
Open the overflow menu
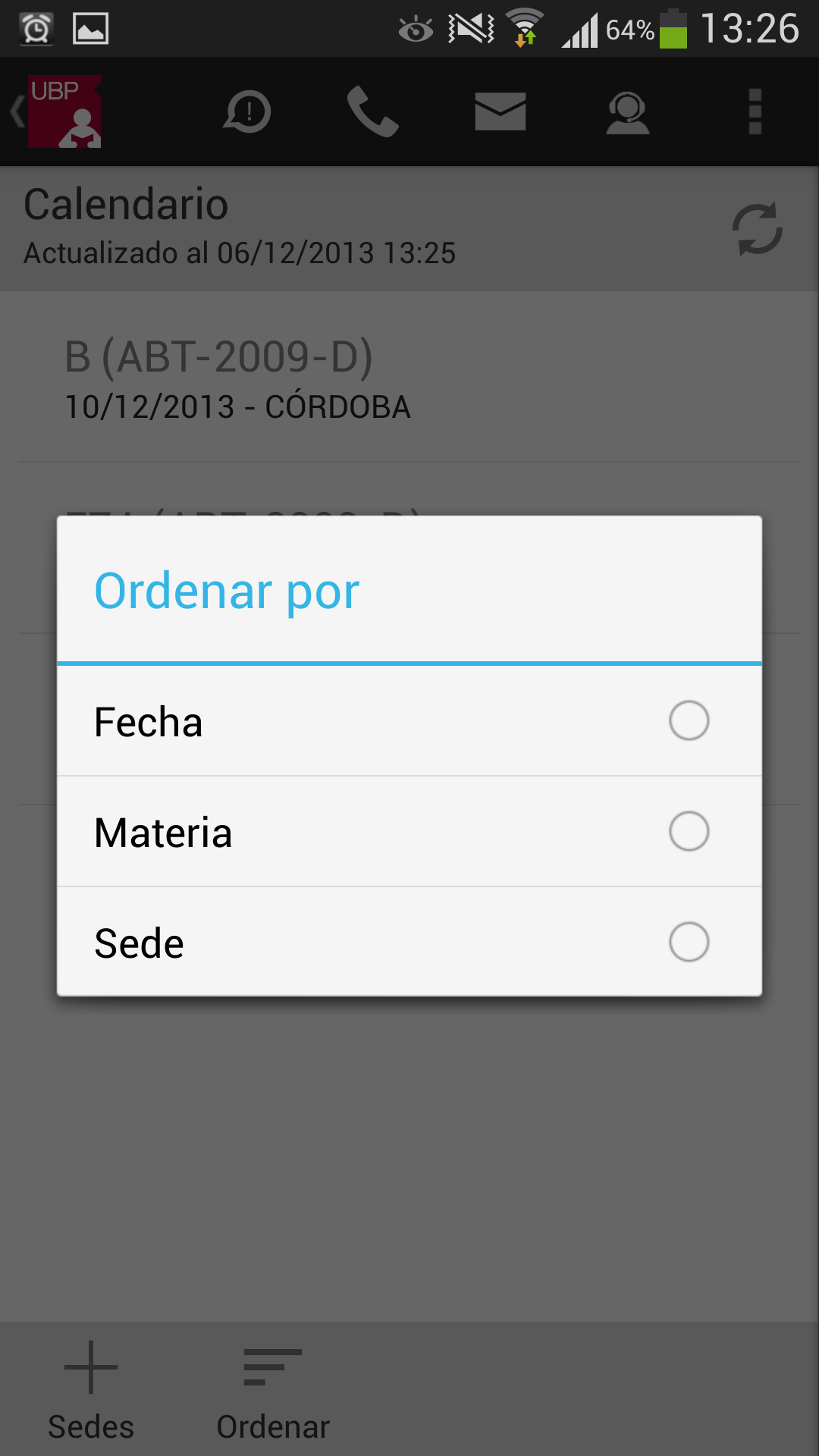(755, 112)
